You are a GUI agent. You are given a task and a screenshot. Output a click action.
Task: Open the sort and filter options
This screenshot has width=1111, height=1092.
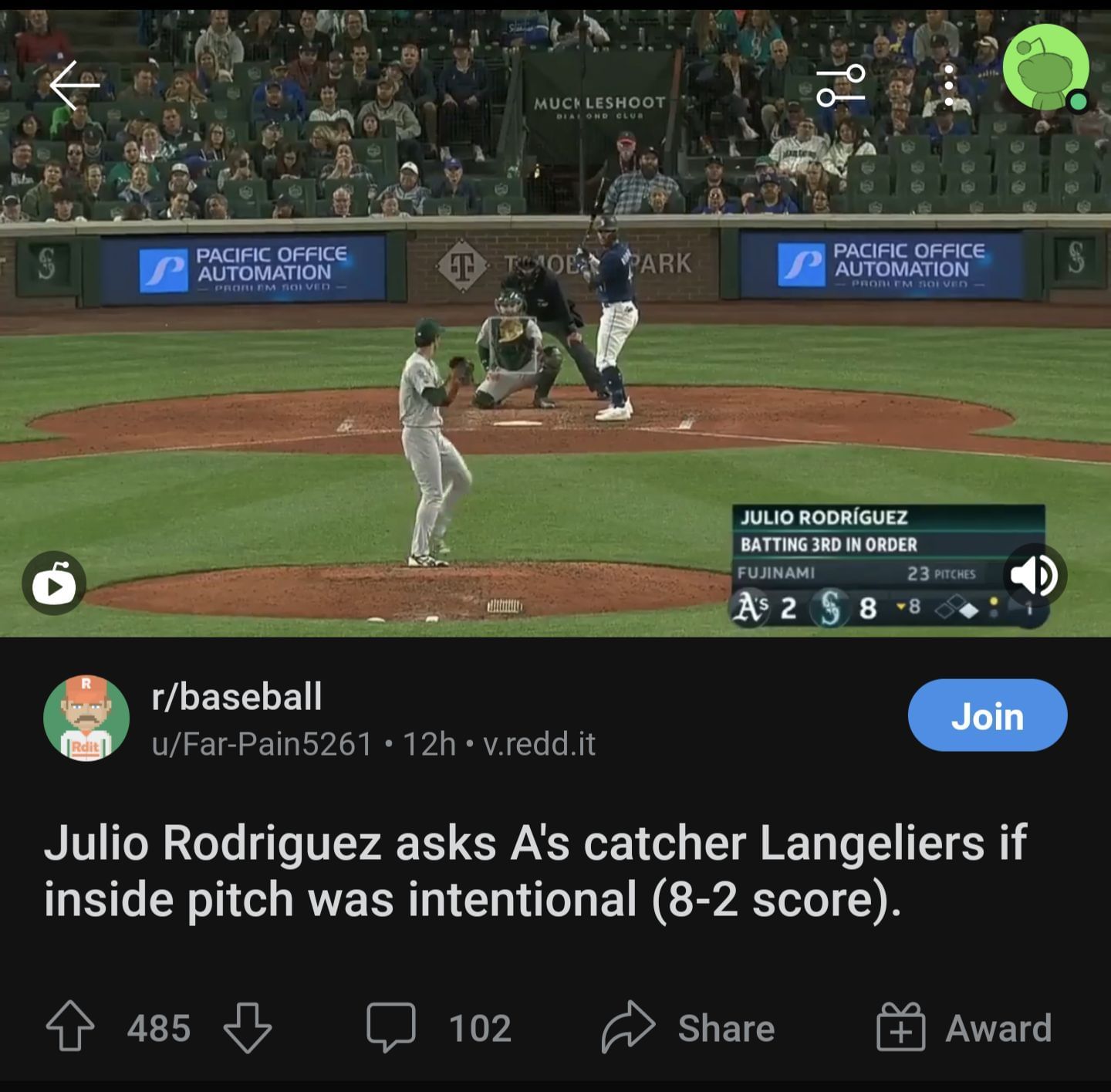[840, 84]
